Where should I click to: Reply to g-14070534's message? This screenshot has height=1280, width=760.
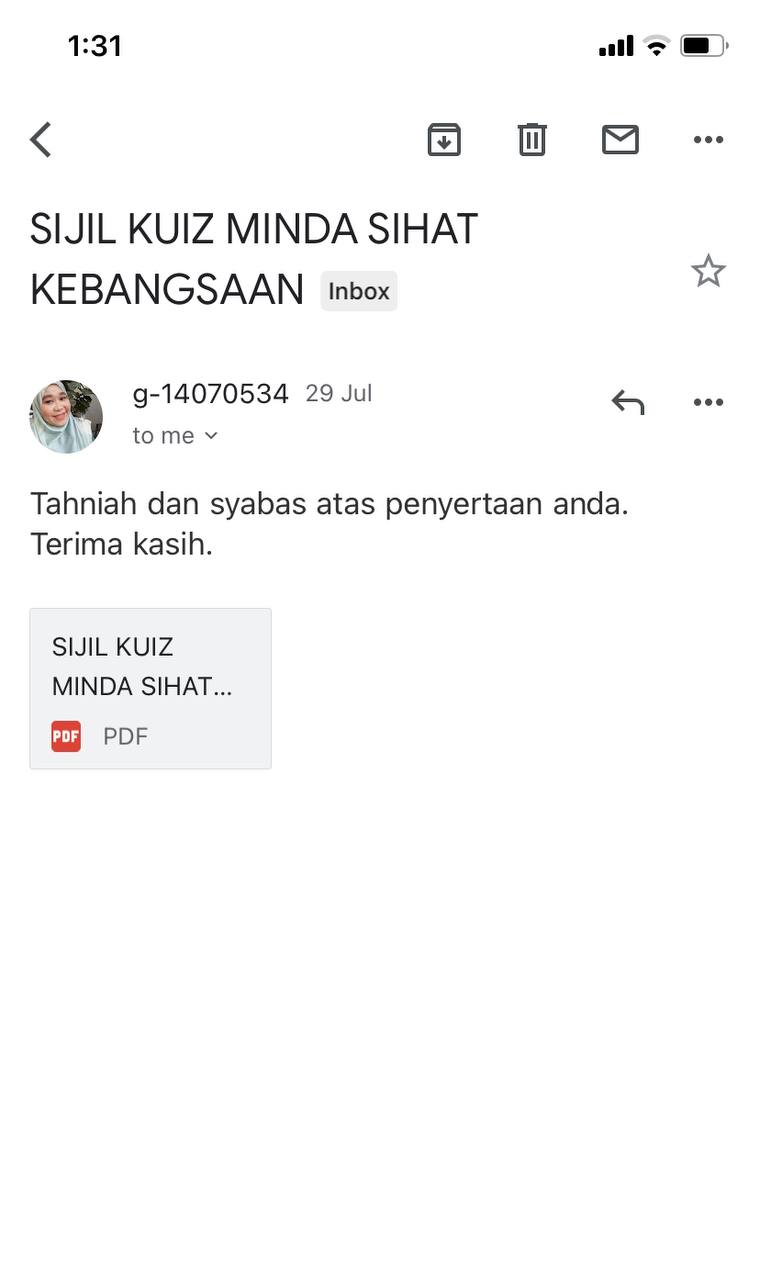click(628, 402)
